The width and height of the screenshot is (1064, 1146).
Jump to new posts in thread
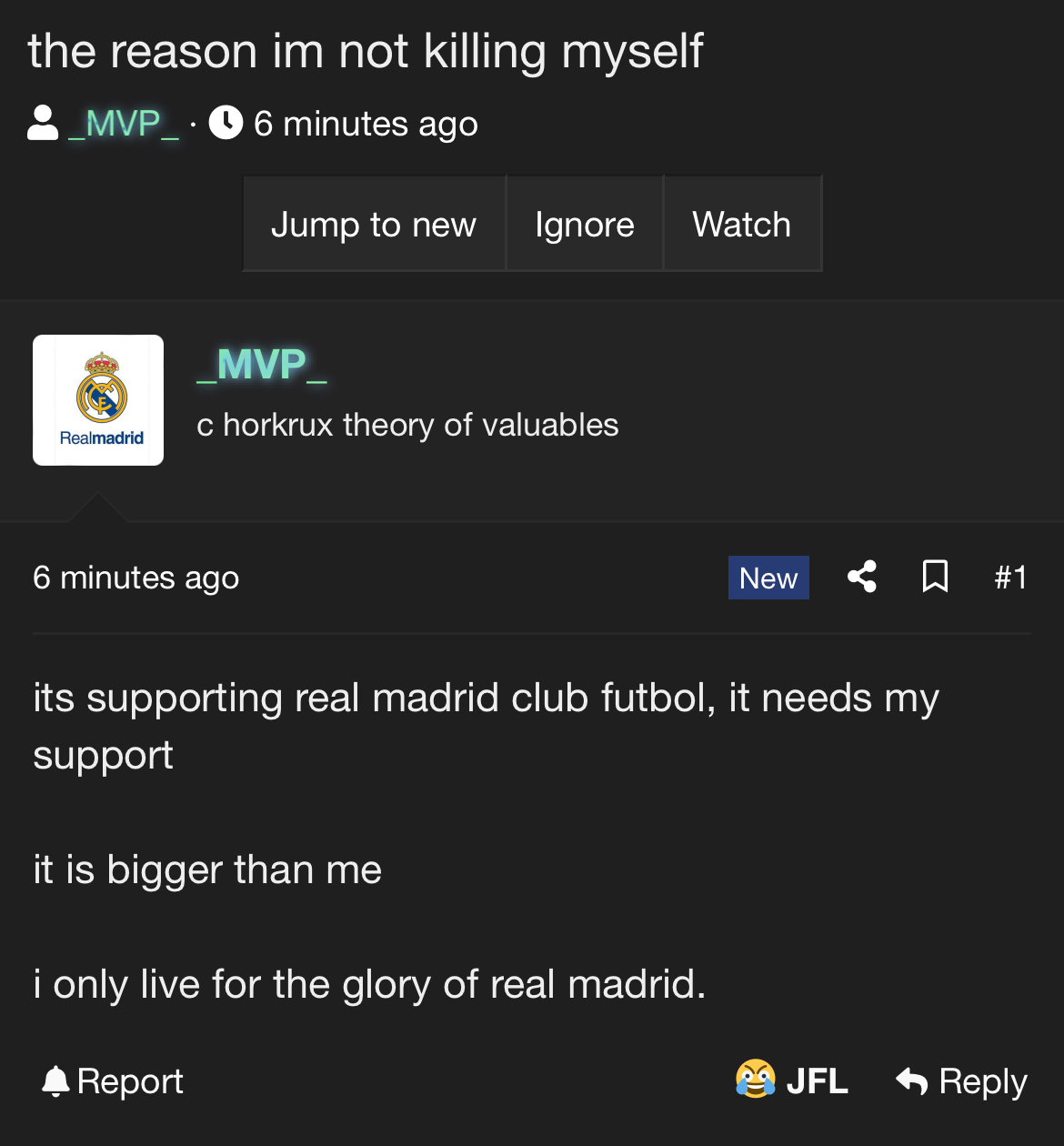[x=374, y=224]
